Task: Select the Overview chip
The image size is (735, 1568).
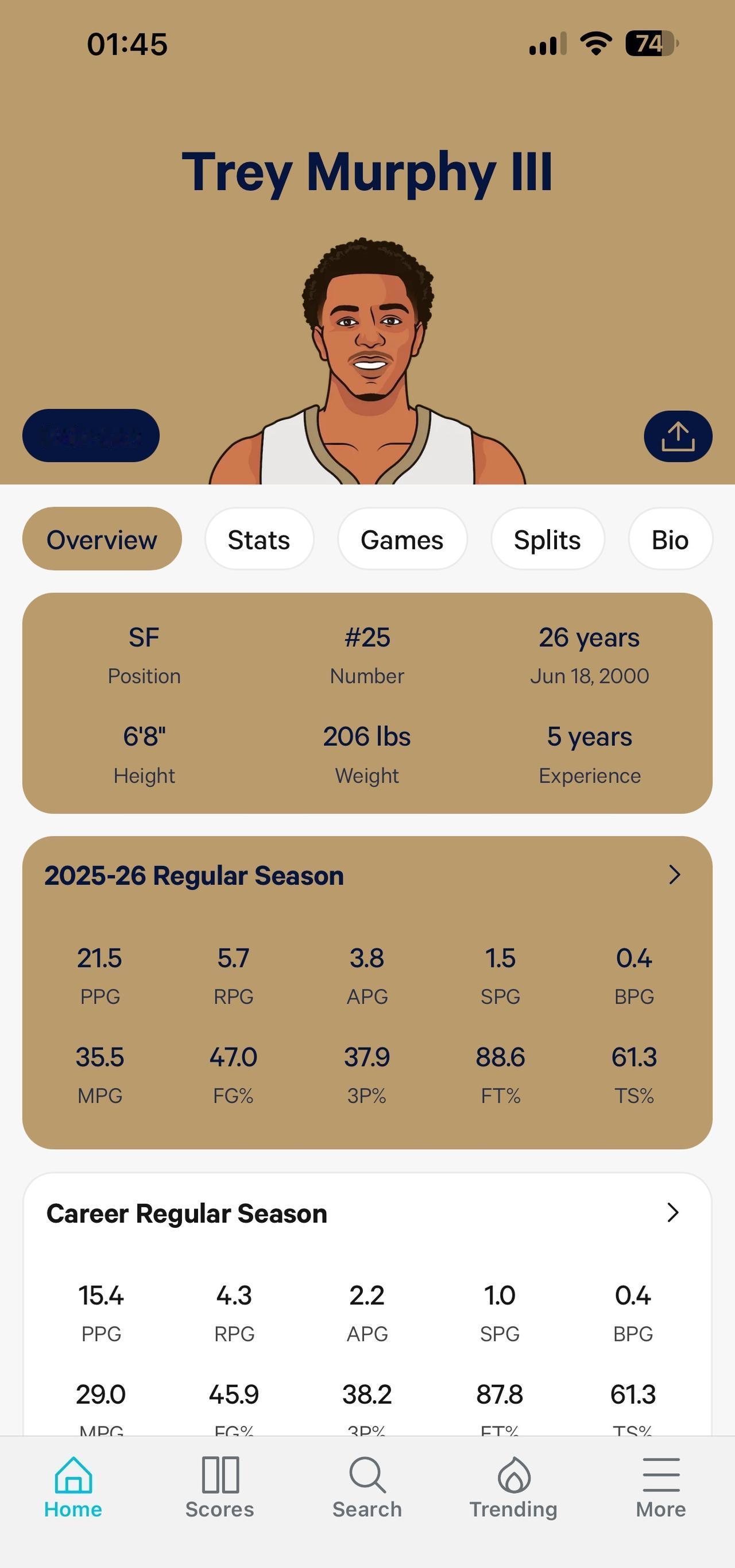Action: click(102, 539)
